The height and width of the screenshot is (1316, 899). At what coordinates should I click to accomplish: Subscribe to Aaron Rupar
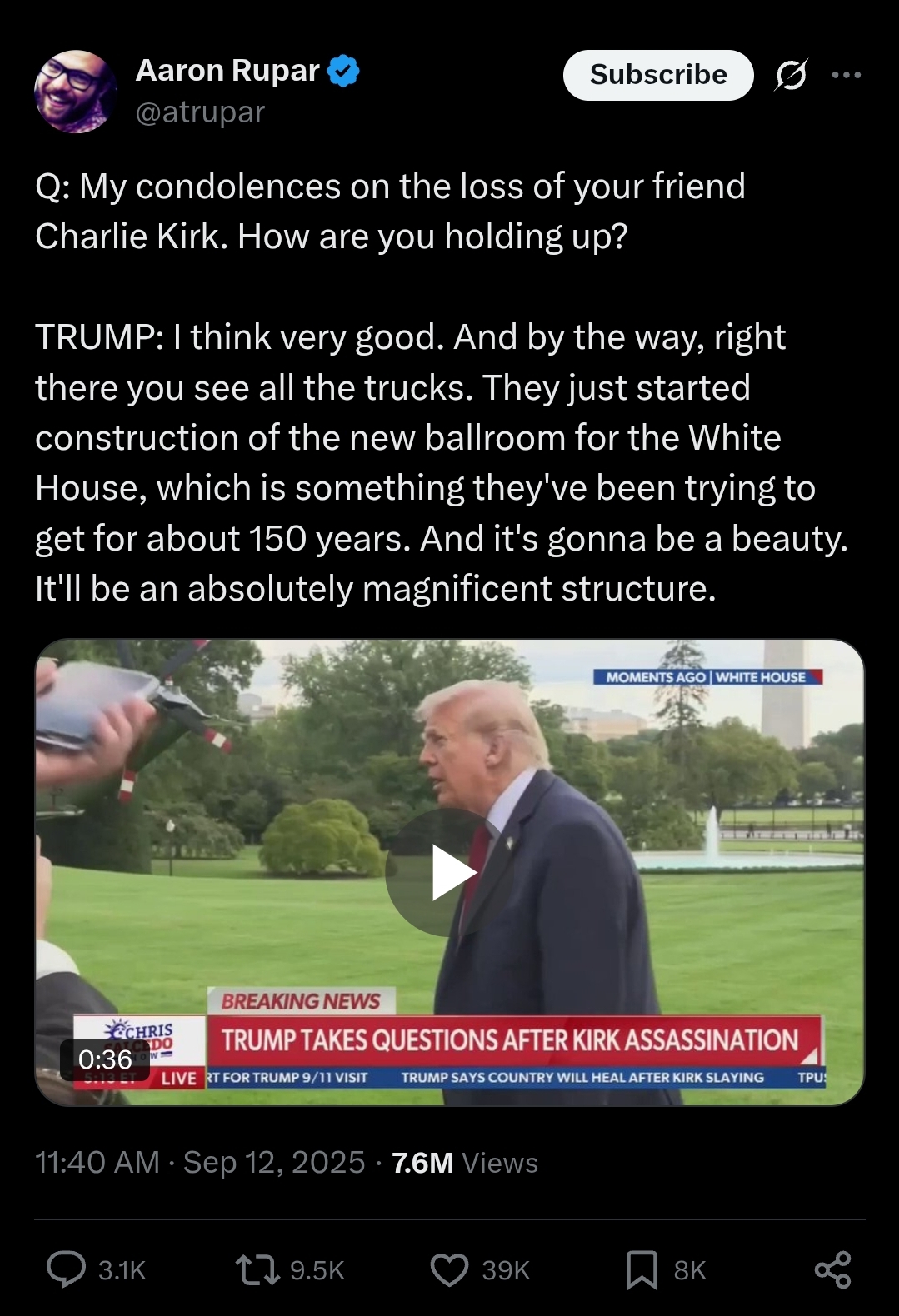[x=657, y=75]
